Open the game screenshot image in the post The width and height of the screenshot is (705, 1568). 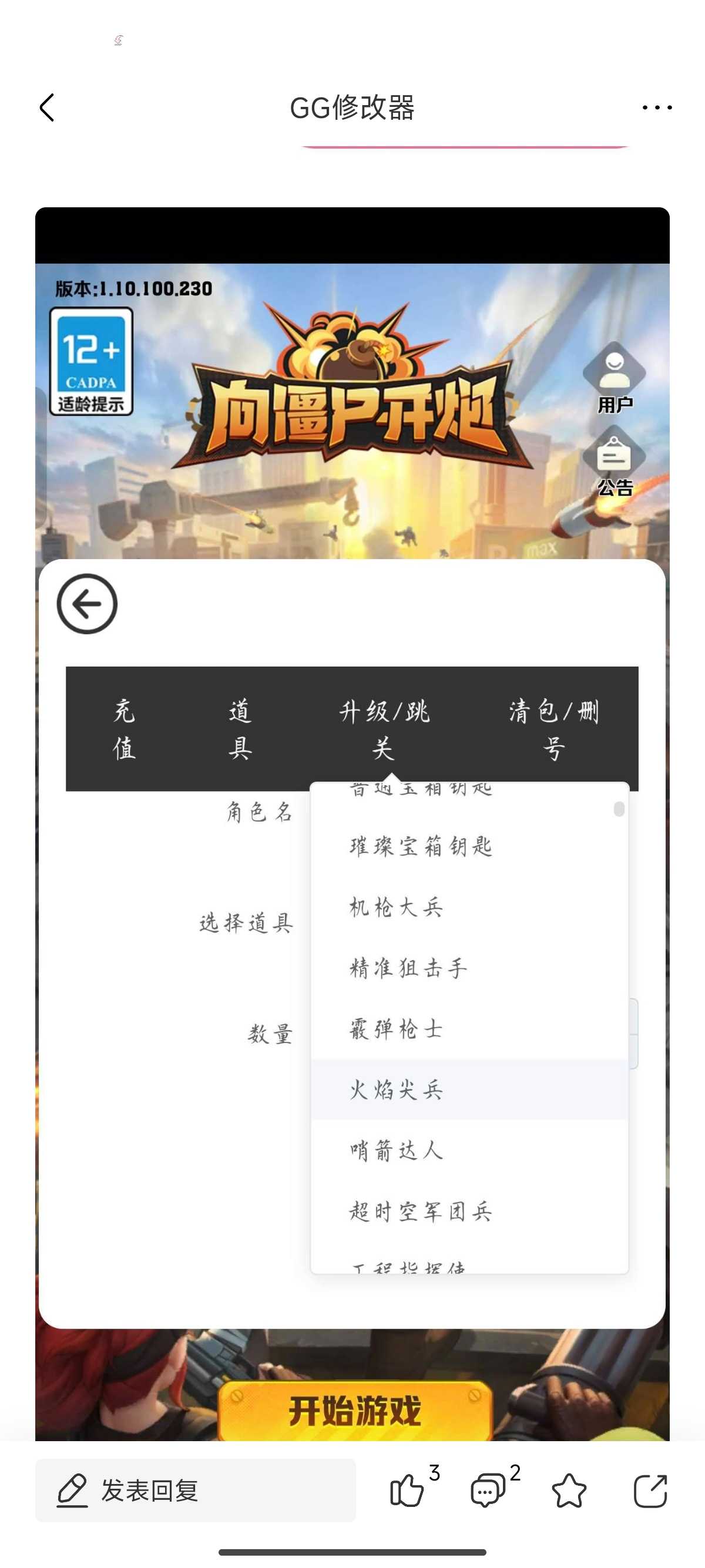(x=352, y=822)
